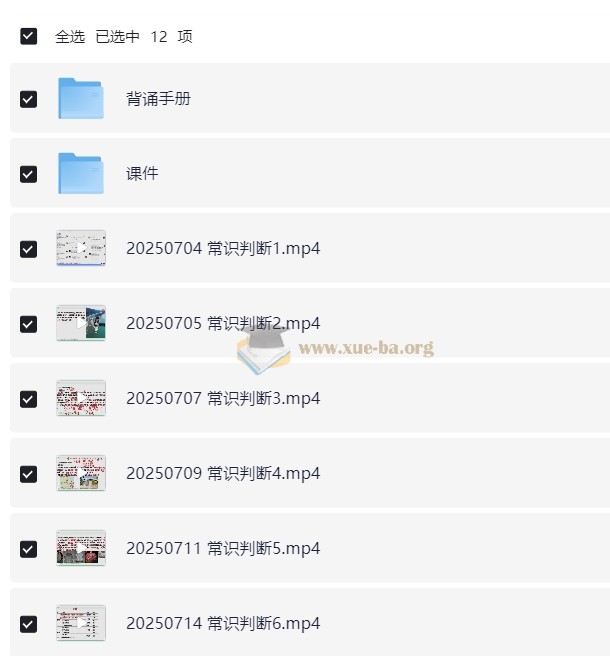Toggle the checkbox next to 常识判断3.mp4
Viewport: 610px width, 656px height.
coord(29,399)
